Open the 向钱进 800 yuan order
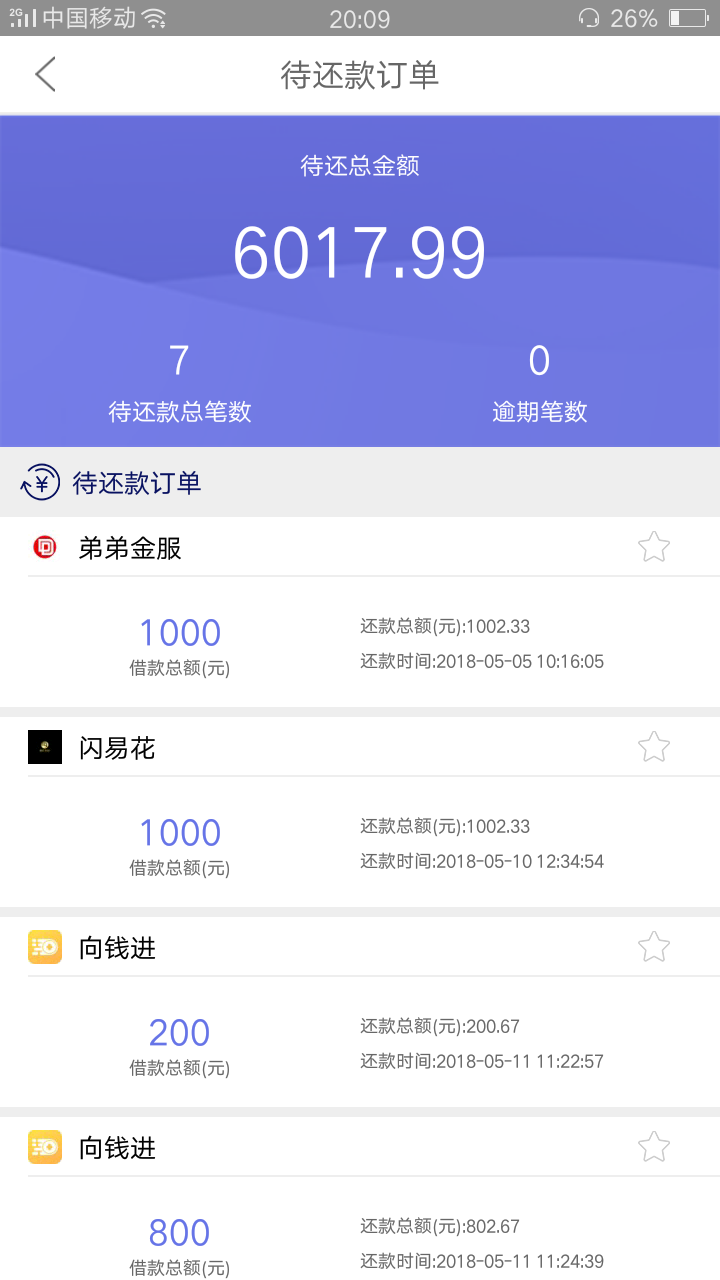The image size is (720, 1280). pos(360,1198)
